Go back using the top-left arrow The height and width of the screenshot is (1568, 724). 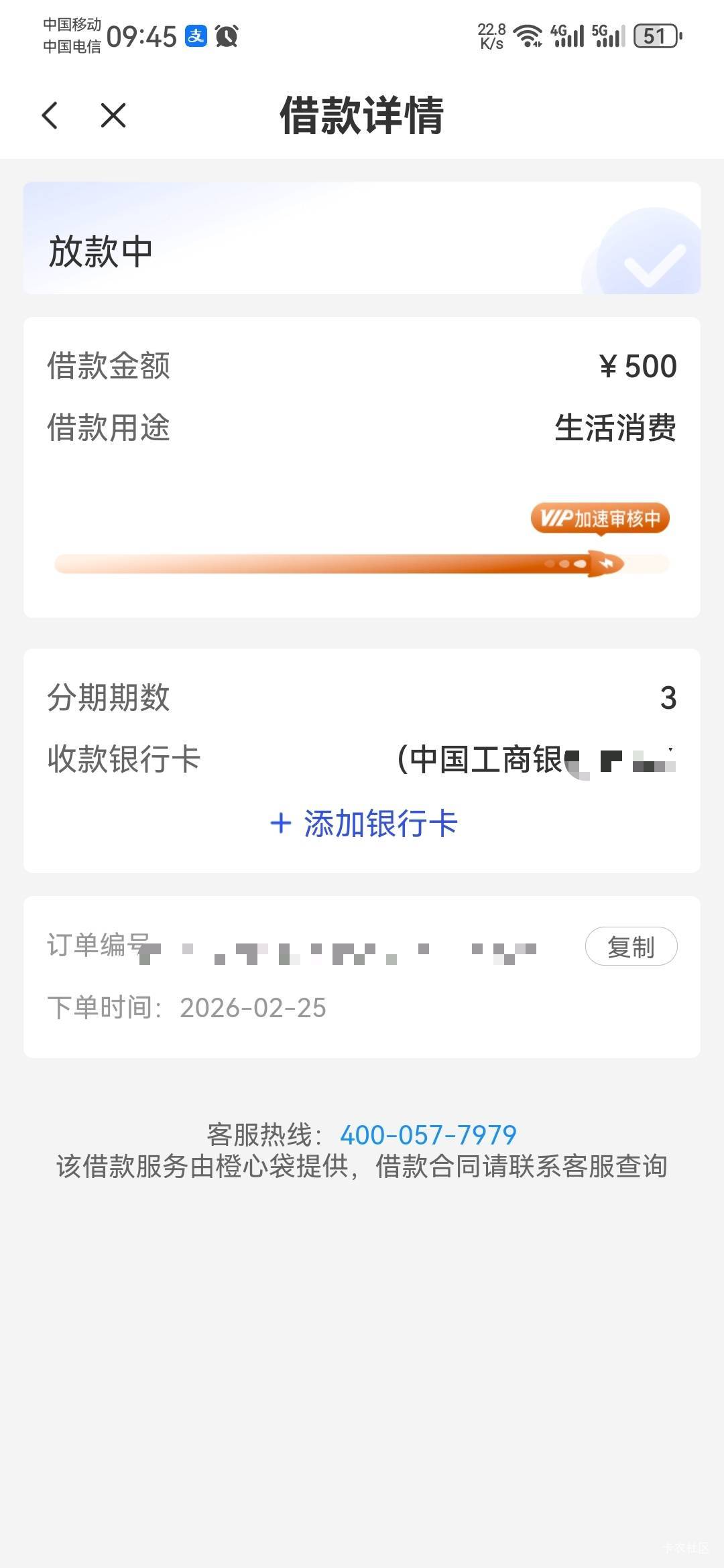click(x=50, y=115)
